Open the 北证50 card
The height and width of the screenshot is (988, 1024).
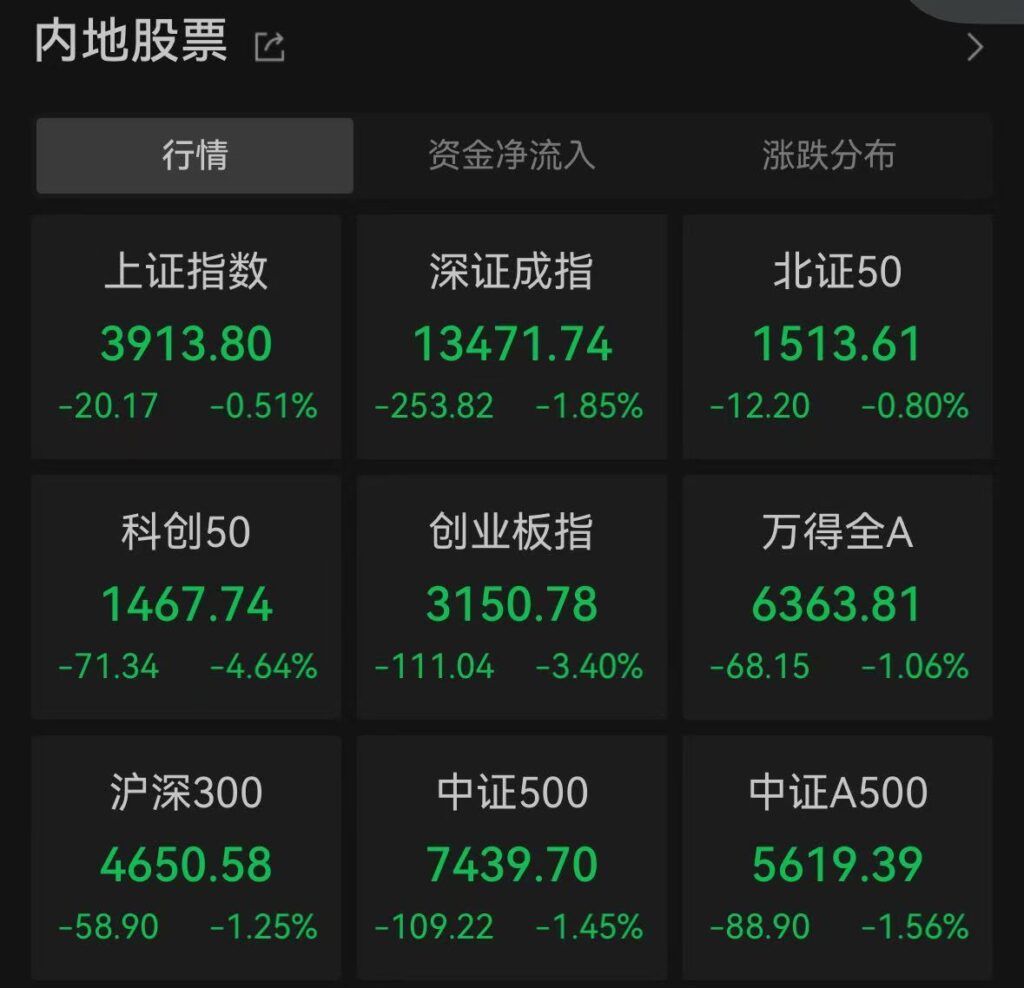pyautogui.click(x=838, y=337)
